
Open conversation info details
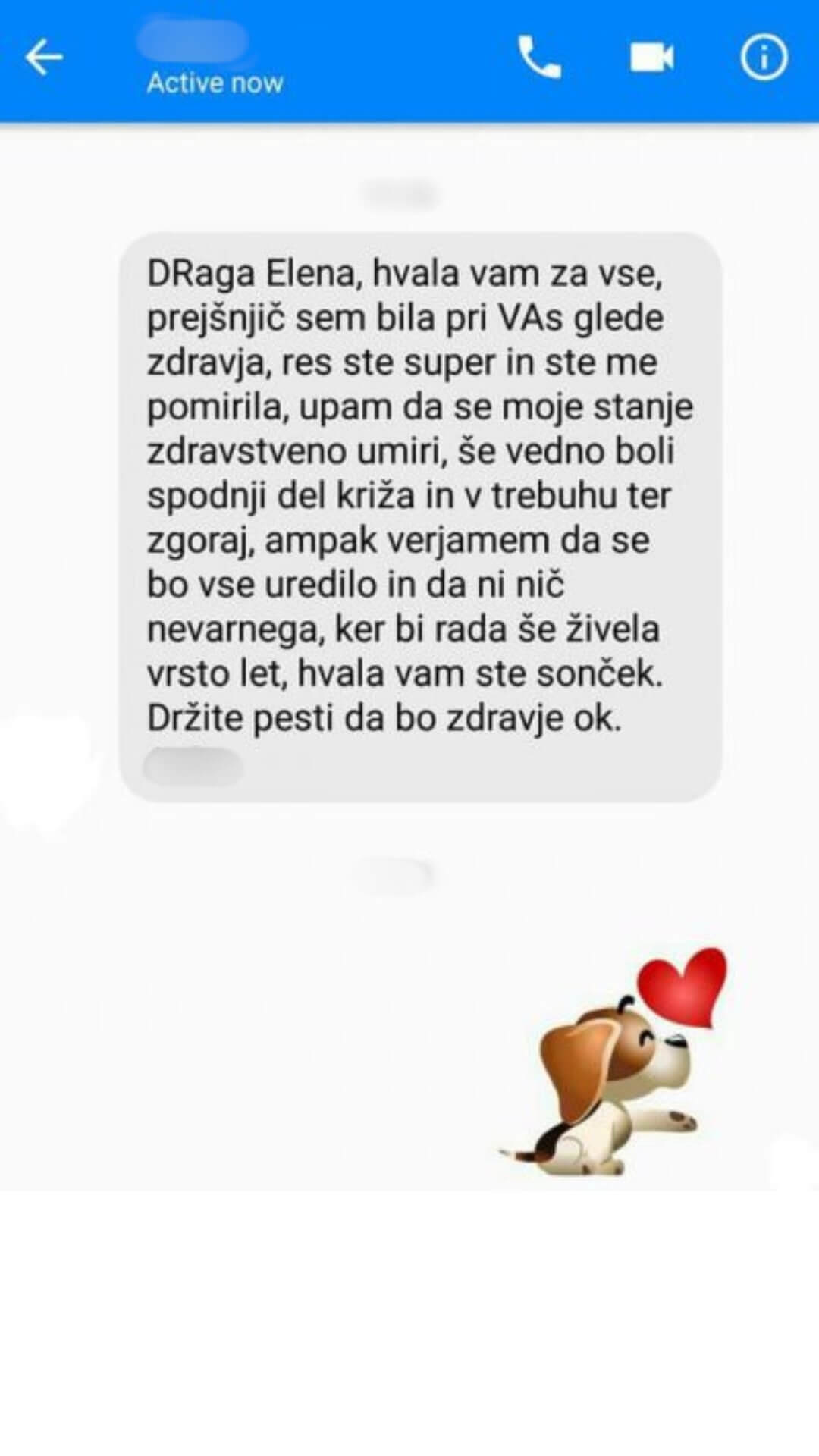coord(764,58)
